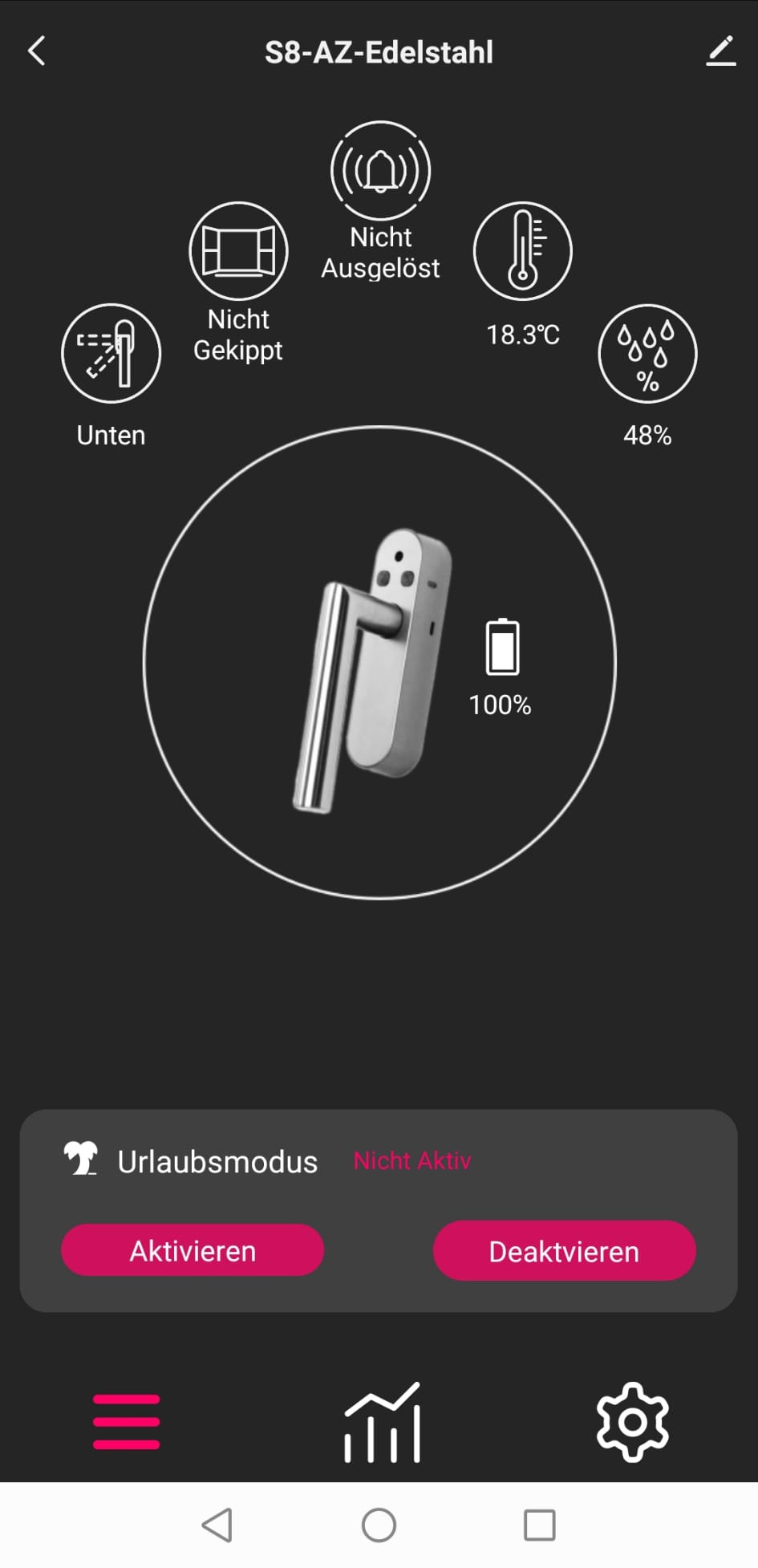Edit the device name with the pencil icon
Screen dimensions: 758x1568
(721, 51)
